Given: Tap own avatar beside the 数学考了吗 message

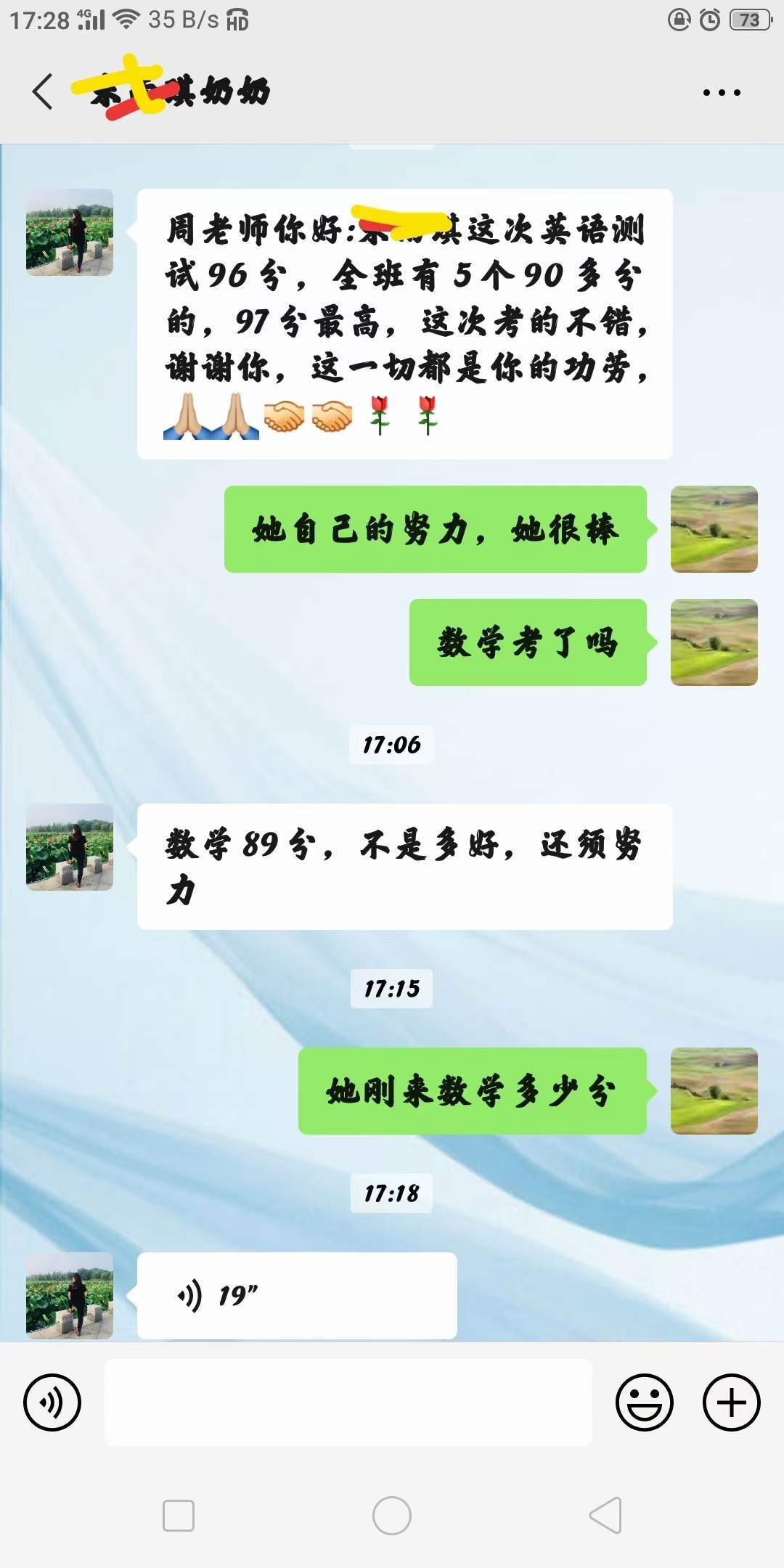Looking at the screenshot, I should (714, 642).
